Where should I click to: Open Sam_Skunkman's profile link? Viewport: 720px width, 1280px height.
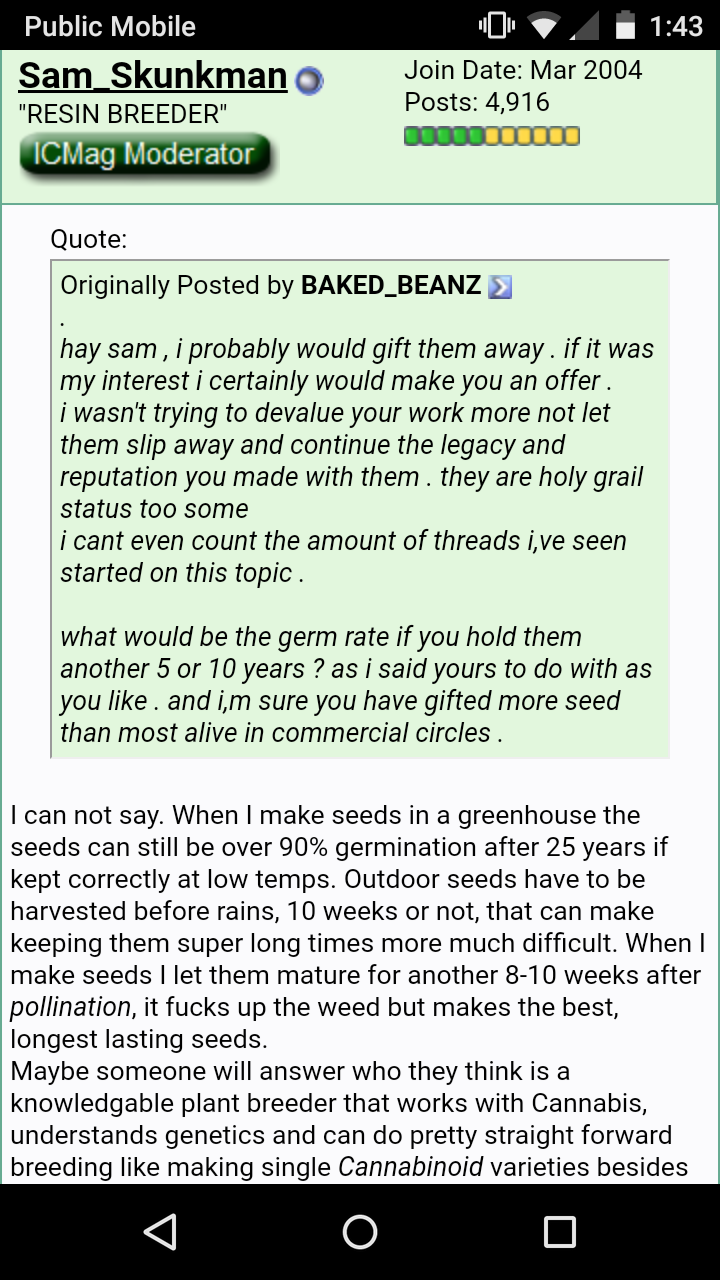click(x=153, y=76)
